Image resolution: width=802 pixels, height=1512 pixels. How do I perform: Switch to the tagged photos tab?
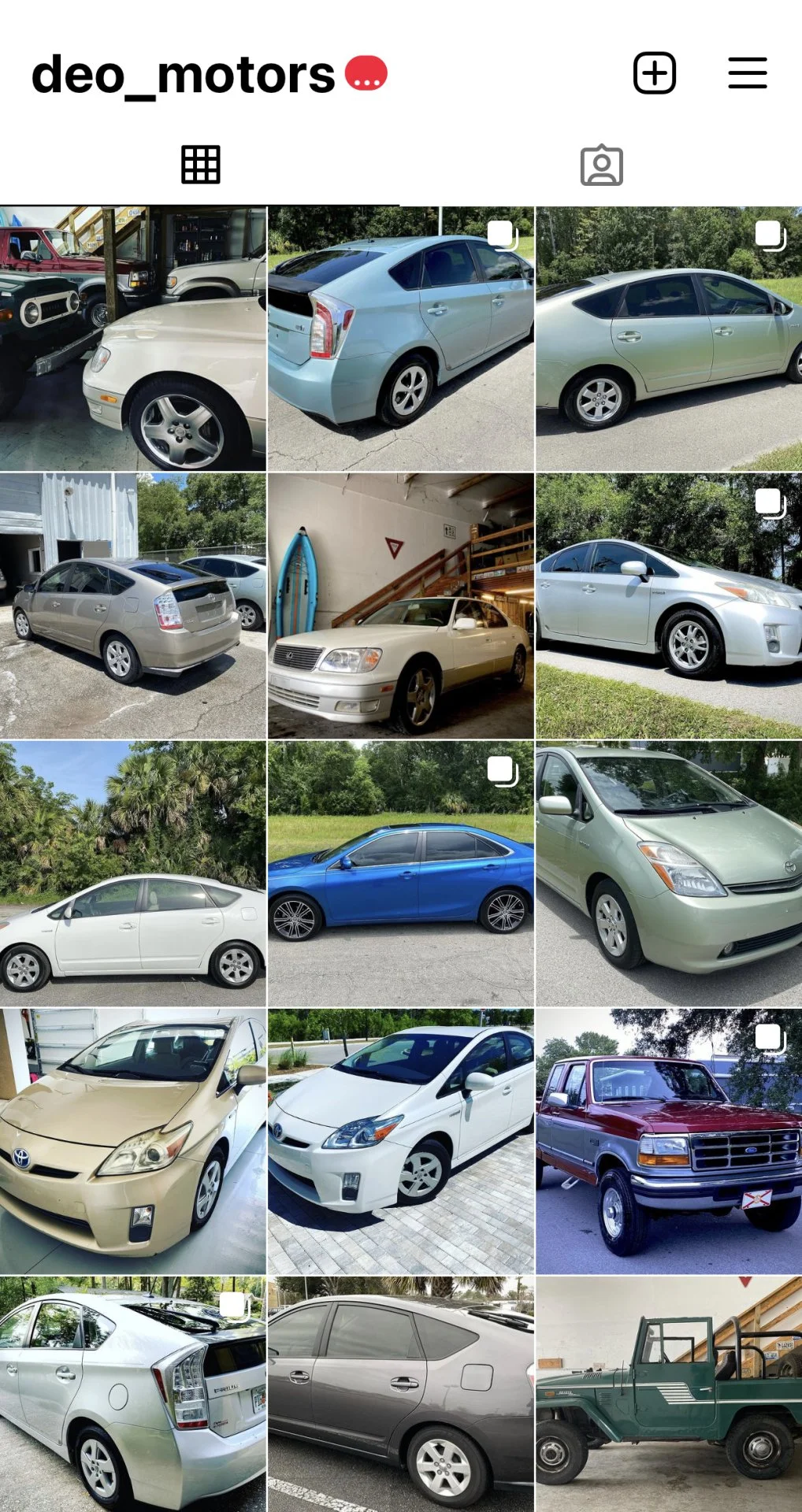(601, 165)
